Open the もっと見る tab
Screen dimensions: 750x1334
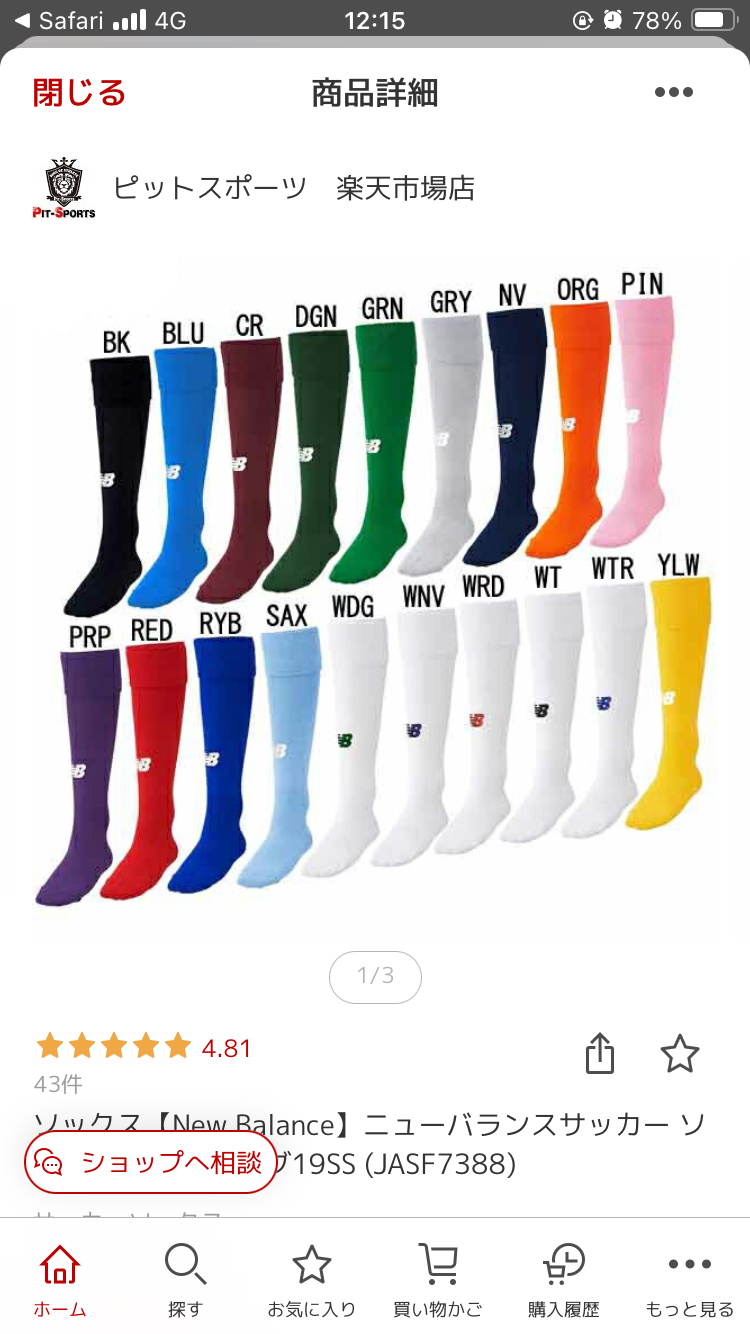[x=689, y=1280]
